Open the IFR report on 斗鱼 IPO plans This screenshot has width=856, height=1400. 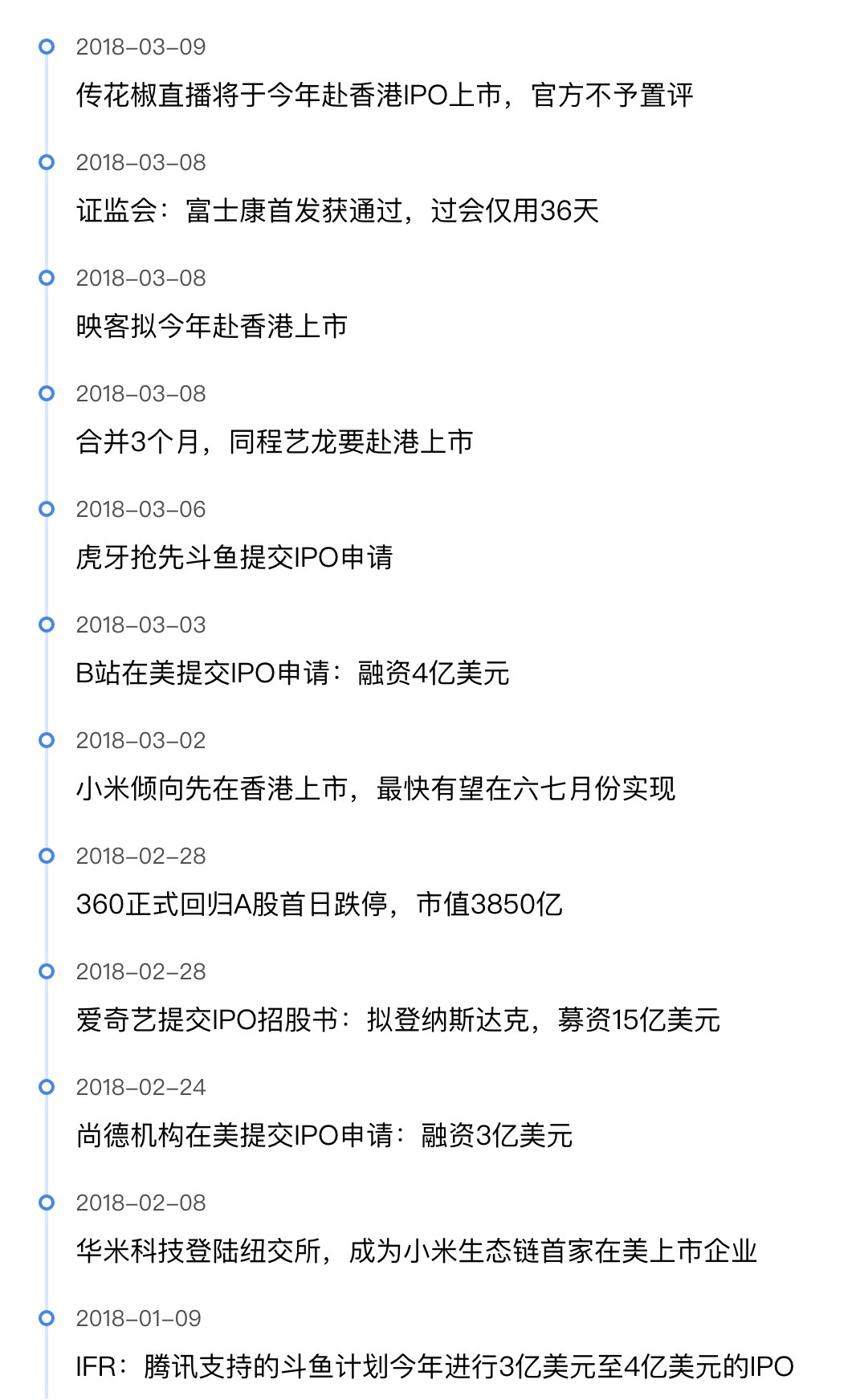click(434, 1367)
